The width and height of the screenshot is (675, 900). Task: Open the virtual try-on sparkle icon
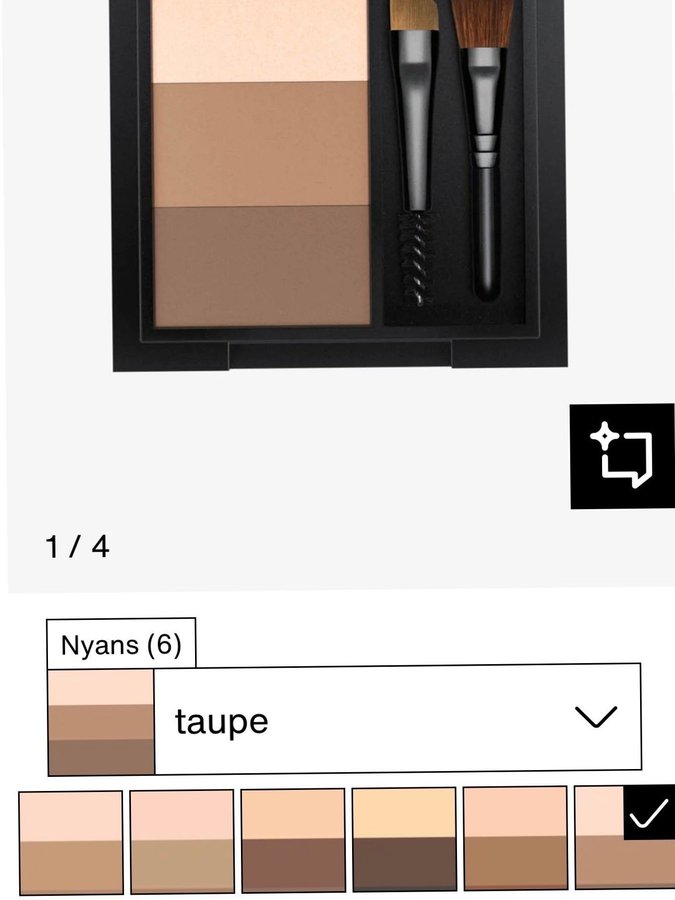(x=621, y=456)
